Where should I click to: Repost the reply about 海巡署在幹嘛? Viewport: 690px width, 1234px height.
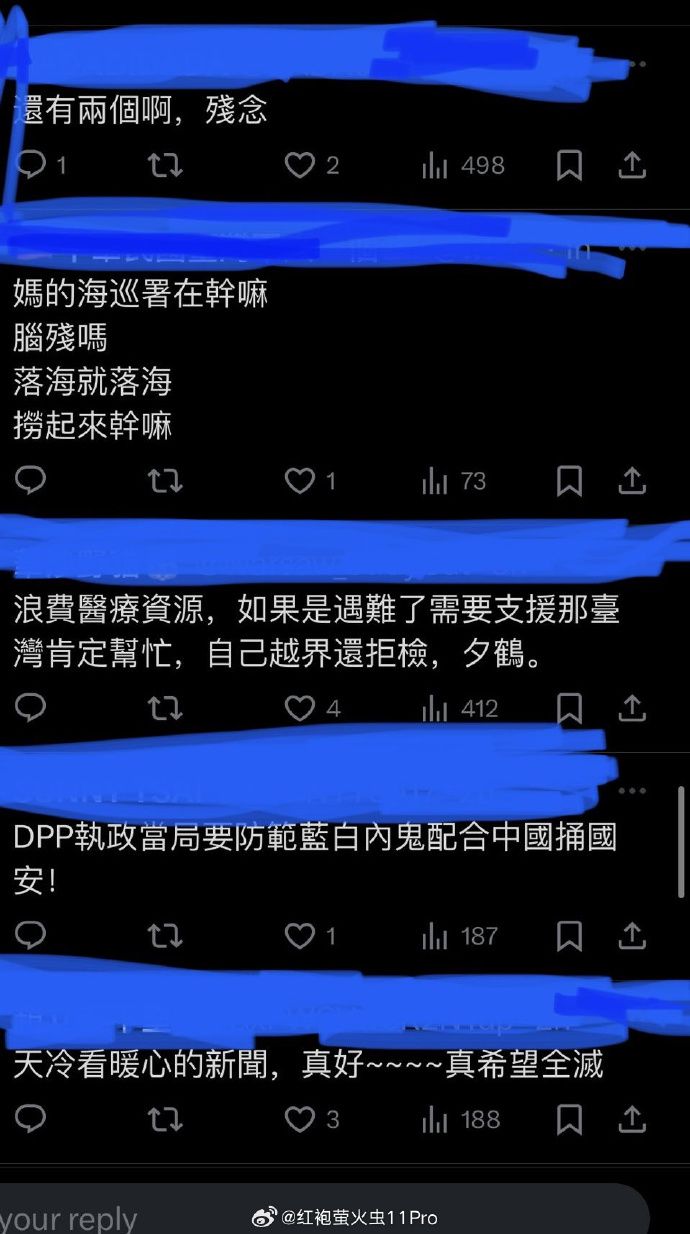click(165, 481)
